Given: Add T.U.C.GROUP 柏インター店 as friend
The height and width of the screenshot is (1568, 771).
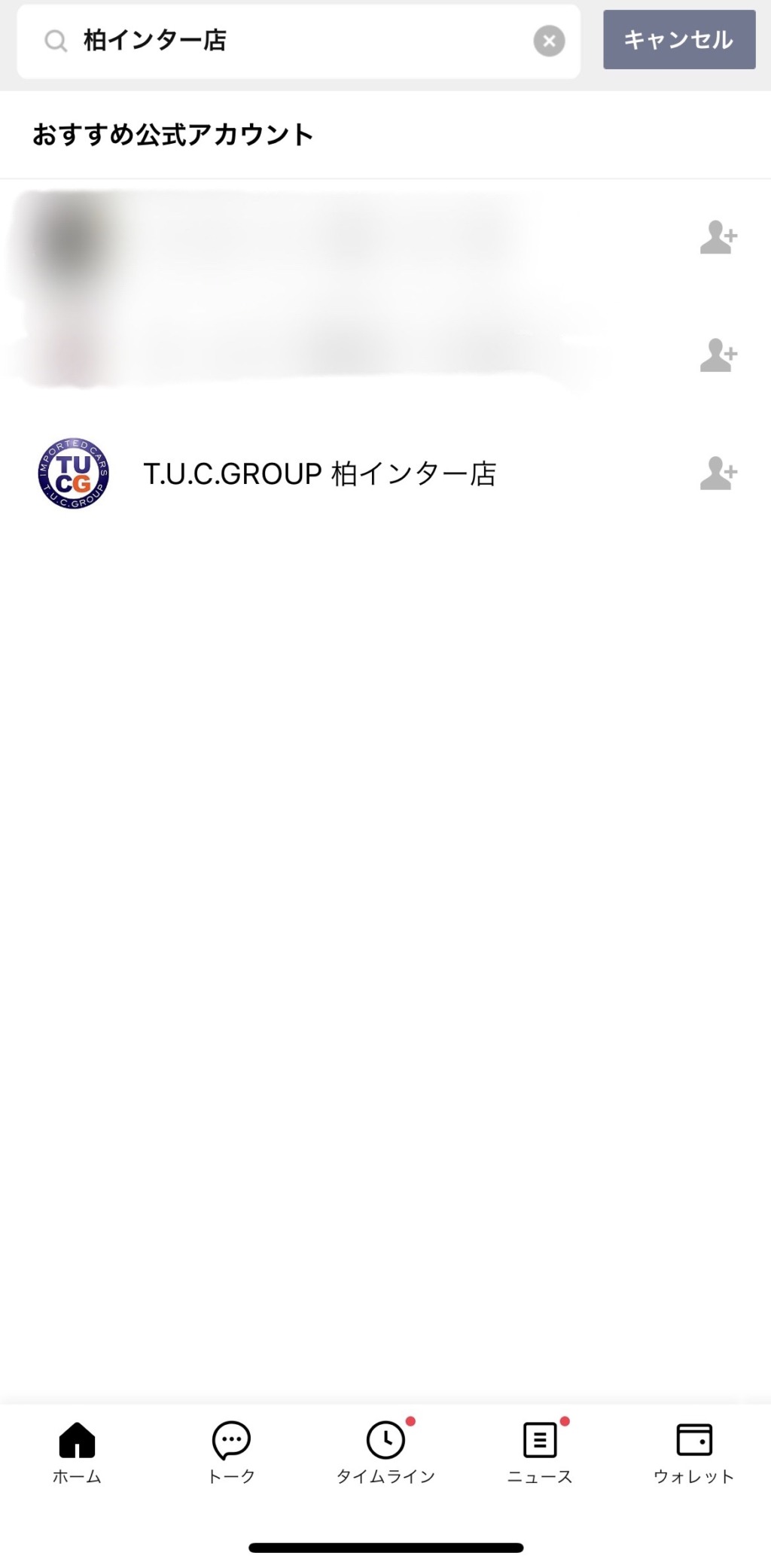Looking at the screenshot, I should [718, 473].
